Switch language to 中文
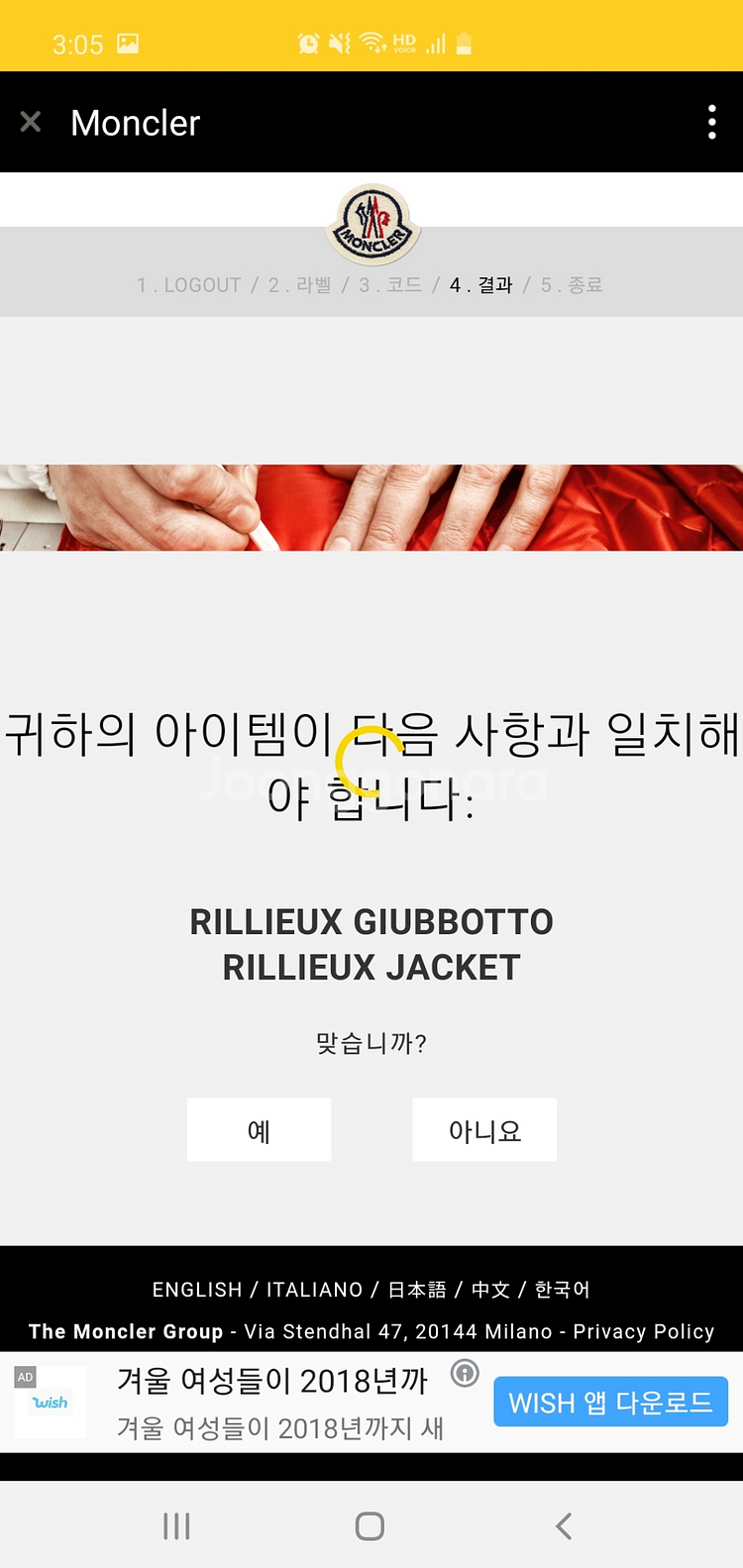This screenshot has height=1568, width=743. [490, 1290]
